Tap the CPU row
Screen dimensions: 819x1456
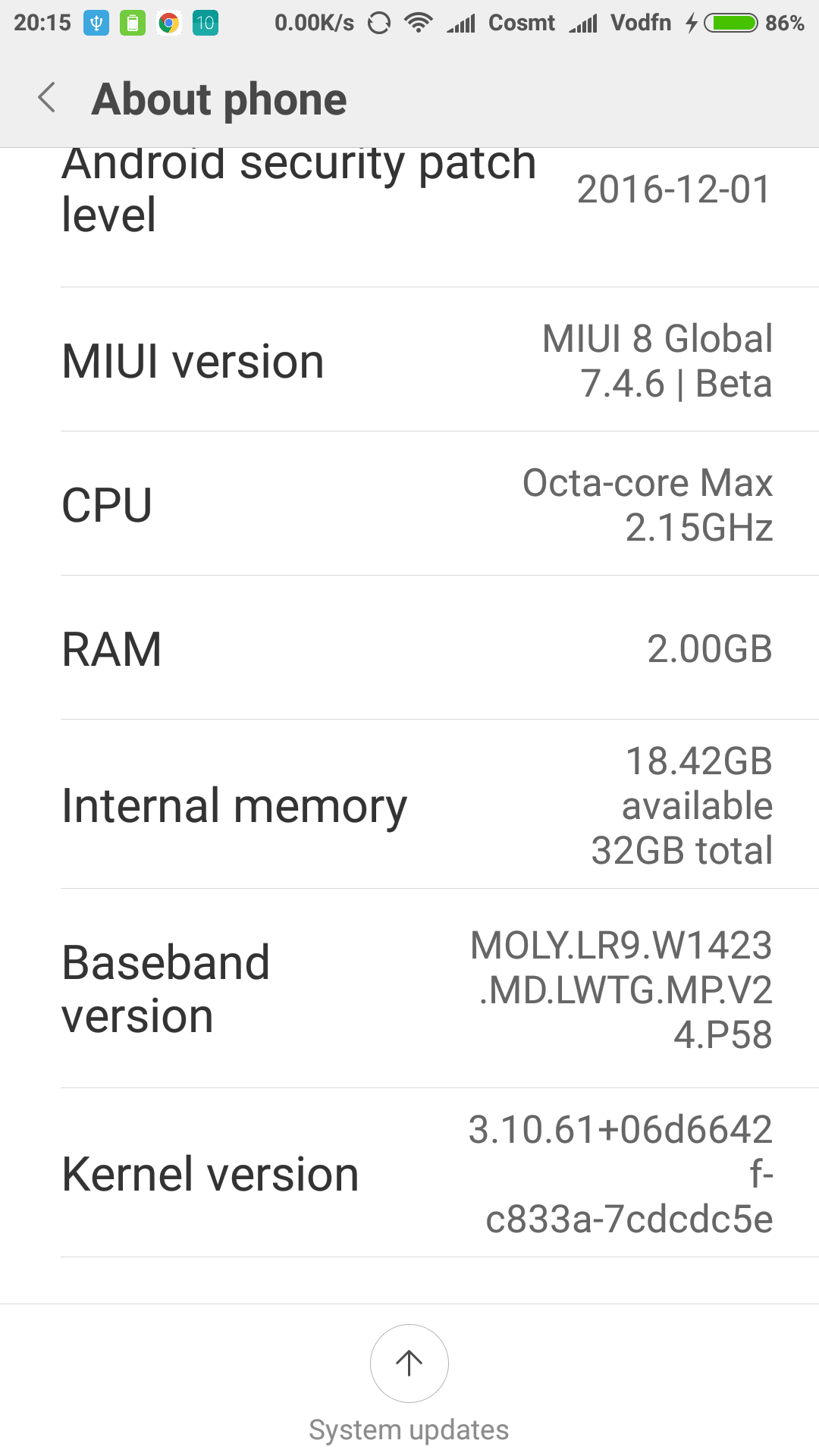tap(409, 504)
